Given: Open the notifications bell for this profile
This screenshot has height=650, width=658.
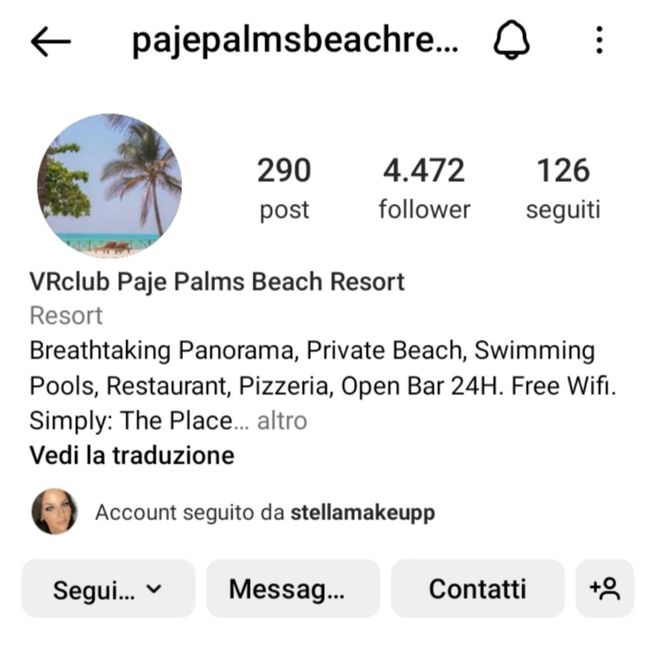Looking at the screenshot, I should click(x=511, y=41).
